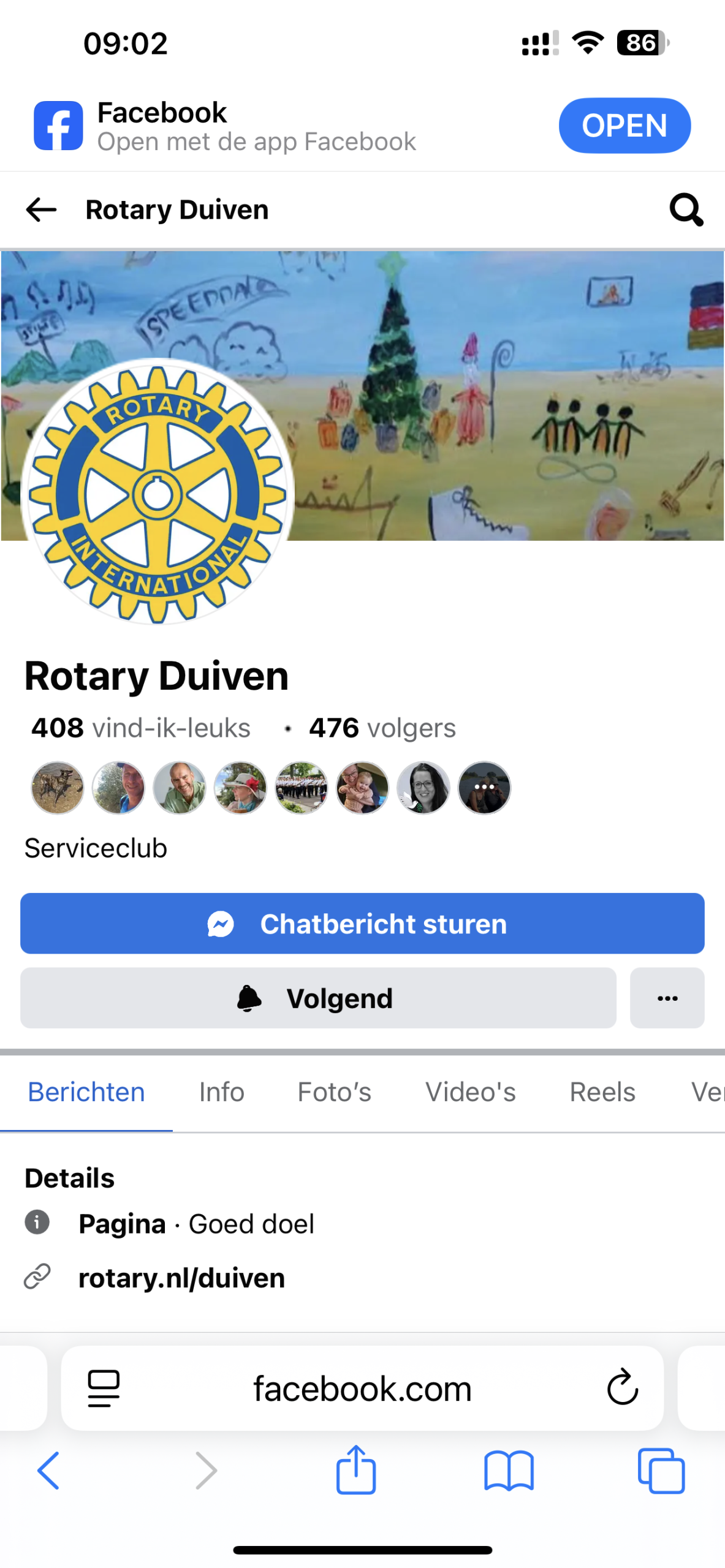Viewport: 725px width, 1568px height.
Task: Tap the Volgend following button
Action: click(318, 998)
